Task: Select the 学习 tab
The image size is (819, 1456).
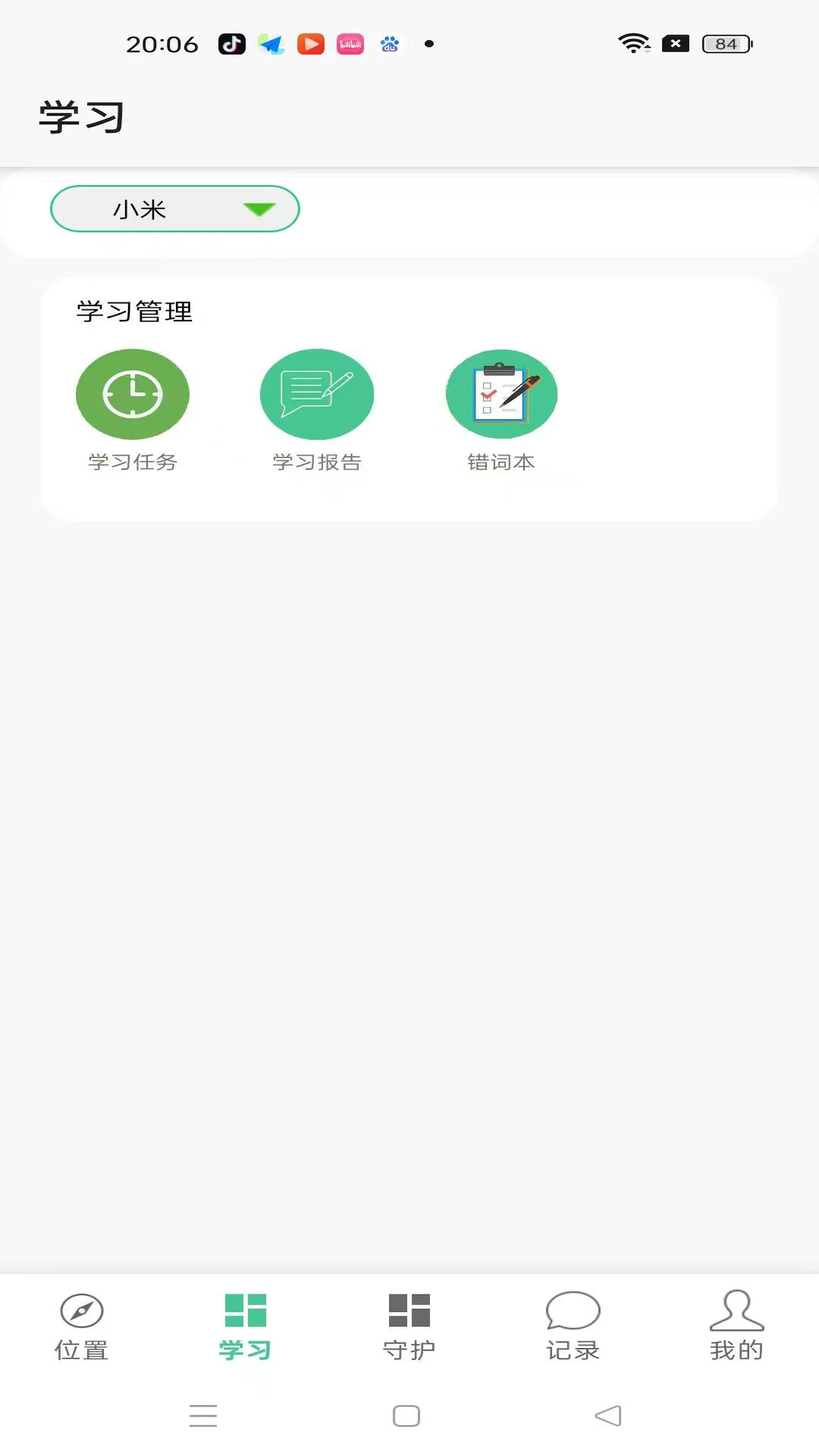Action: (245, 1326)
